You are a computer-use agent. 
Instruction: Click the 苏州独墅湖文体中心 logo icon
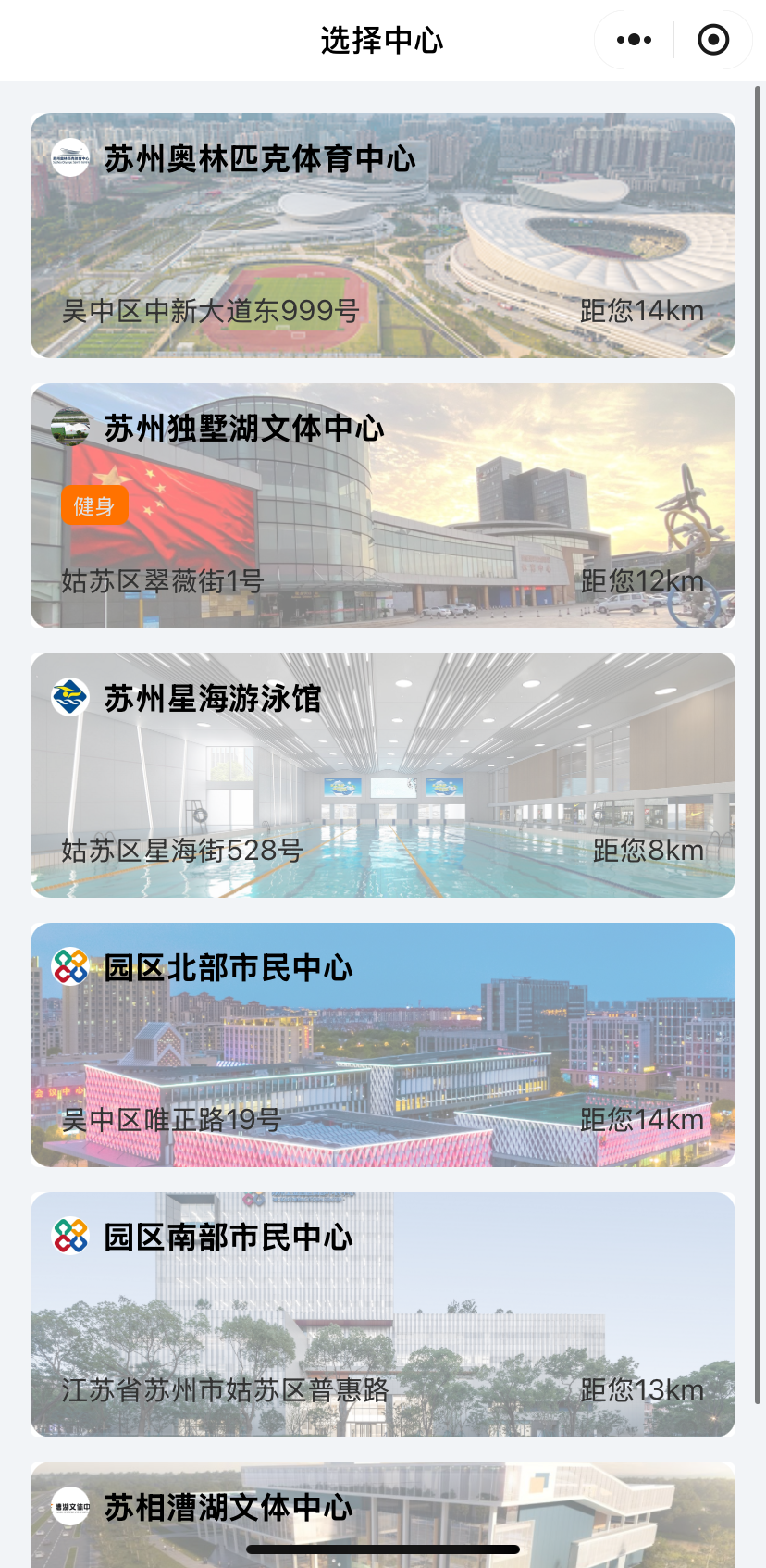pyautogui.click(x=69, y=428)
